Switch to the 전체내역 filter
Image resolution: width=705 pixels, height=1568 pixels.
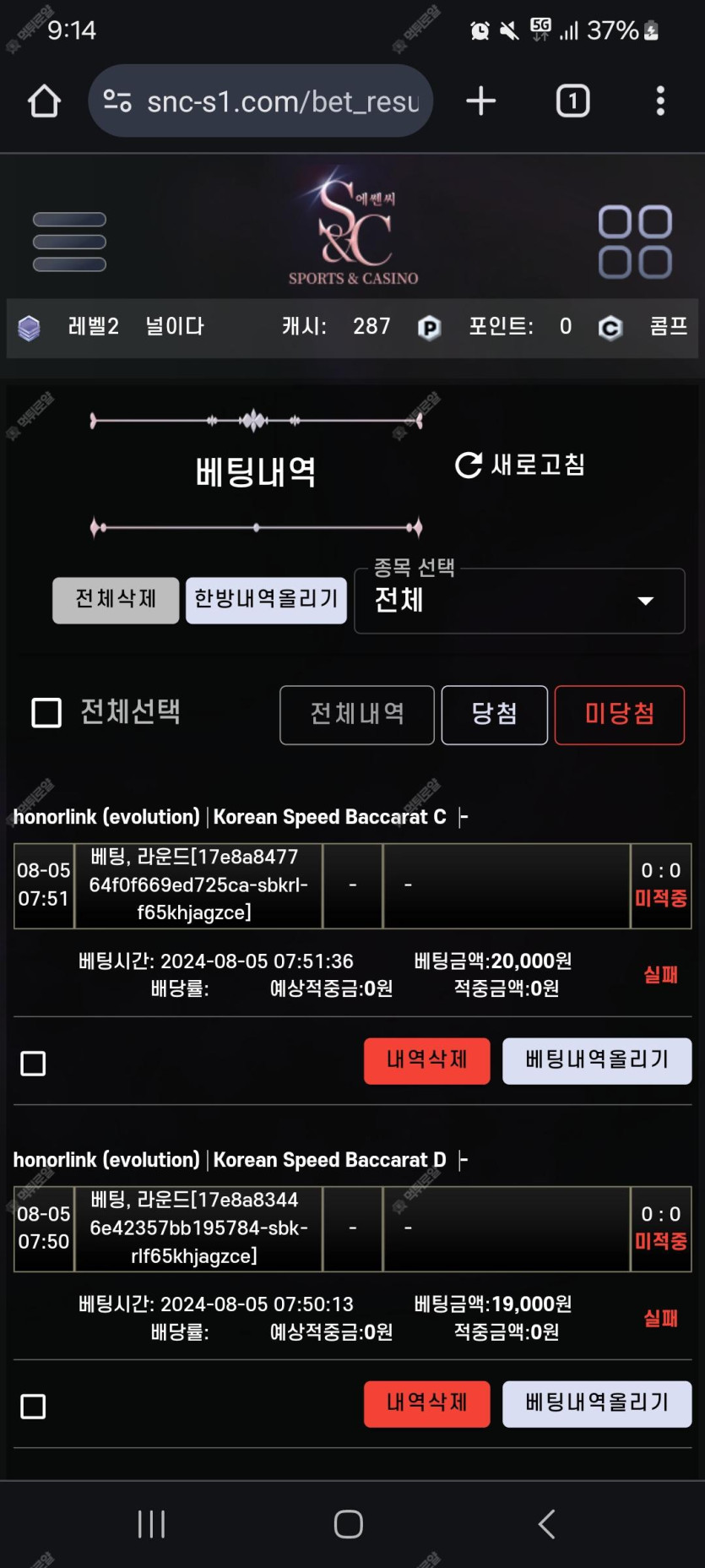pos(357,715)
